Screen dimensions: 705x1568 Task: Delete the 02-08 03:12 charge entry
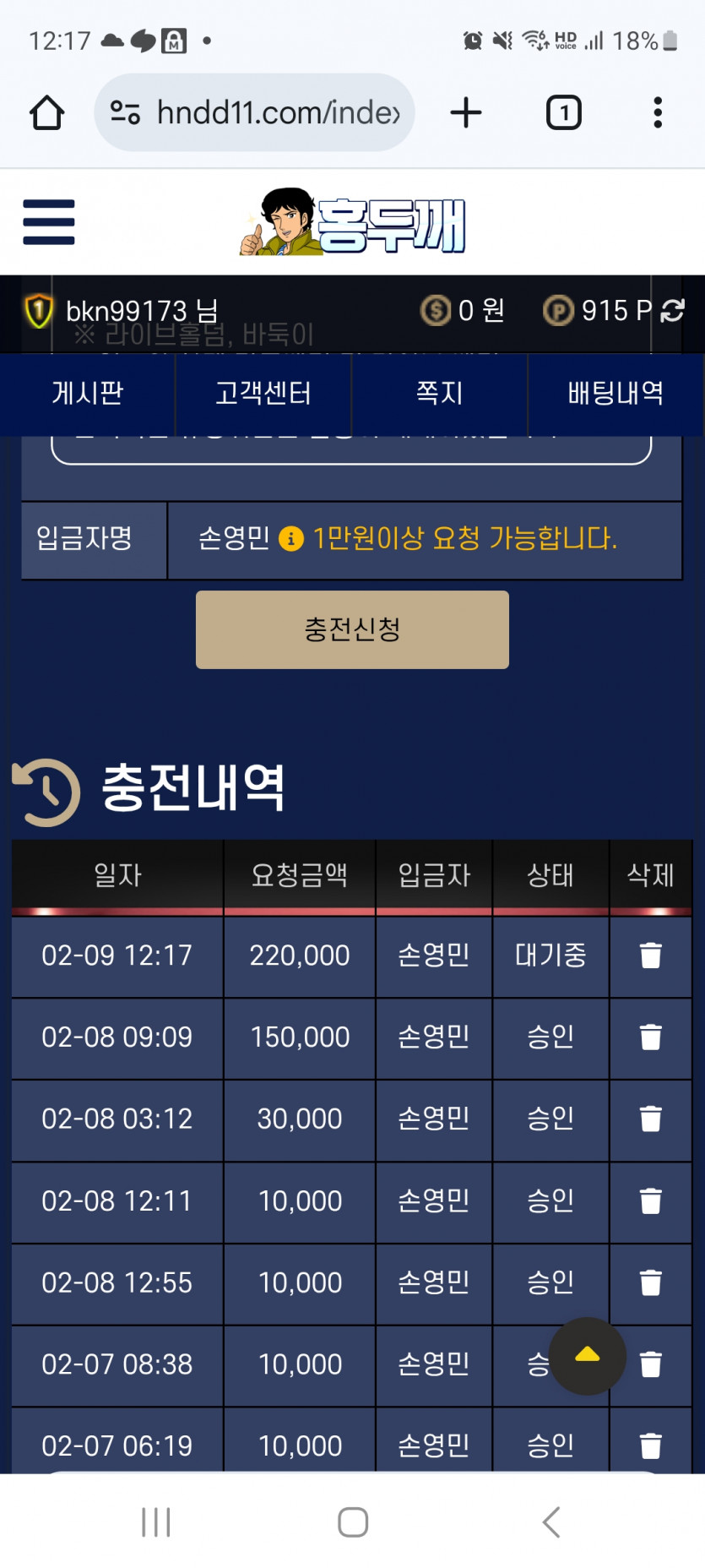click(x=651, y=1119)
